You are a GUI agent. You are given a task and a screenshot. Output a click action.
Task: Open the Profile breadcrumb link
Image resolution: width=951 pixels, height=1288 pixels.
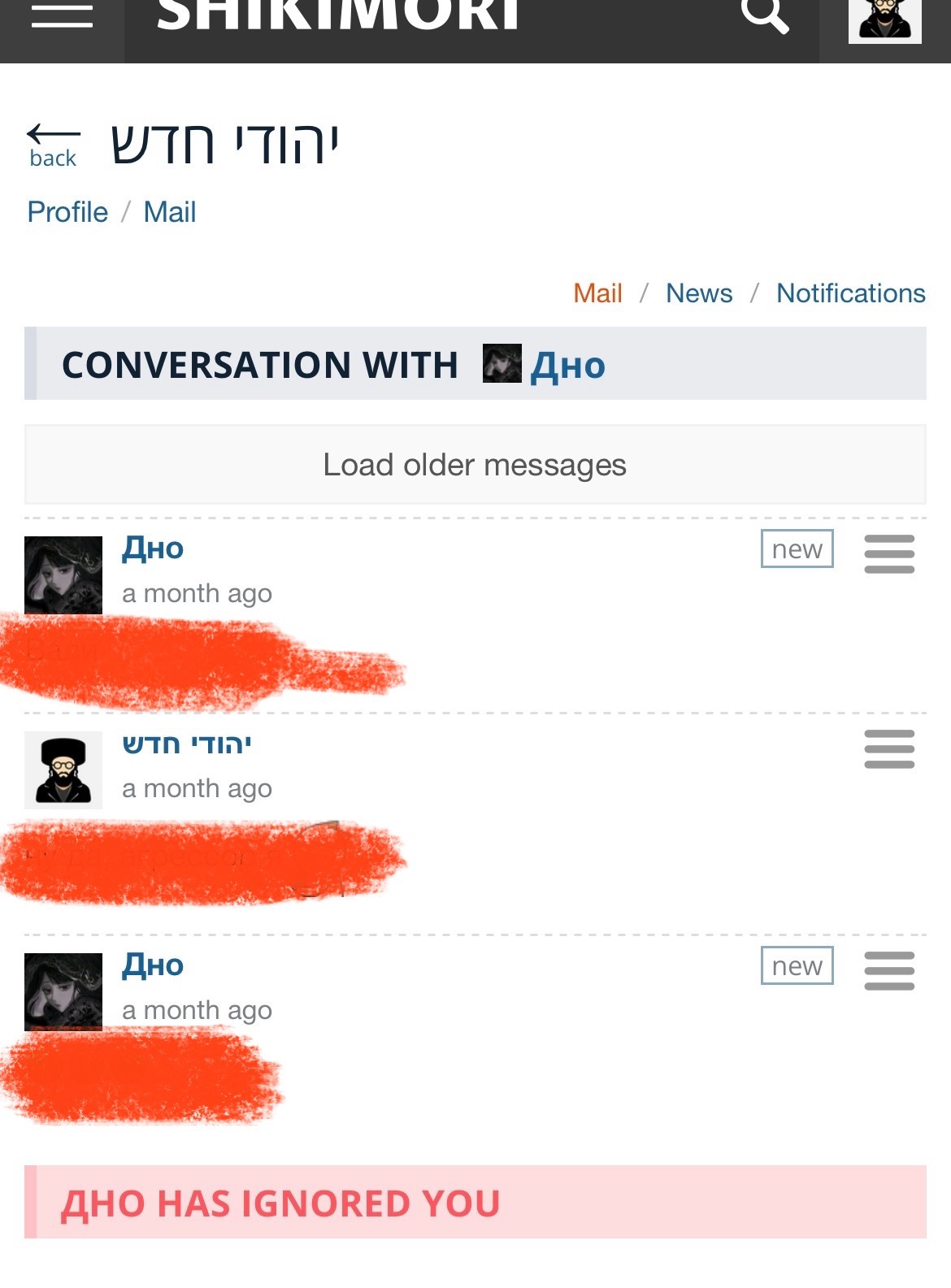click(67, 212)
